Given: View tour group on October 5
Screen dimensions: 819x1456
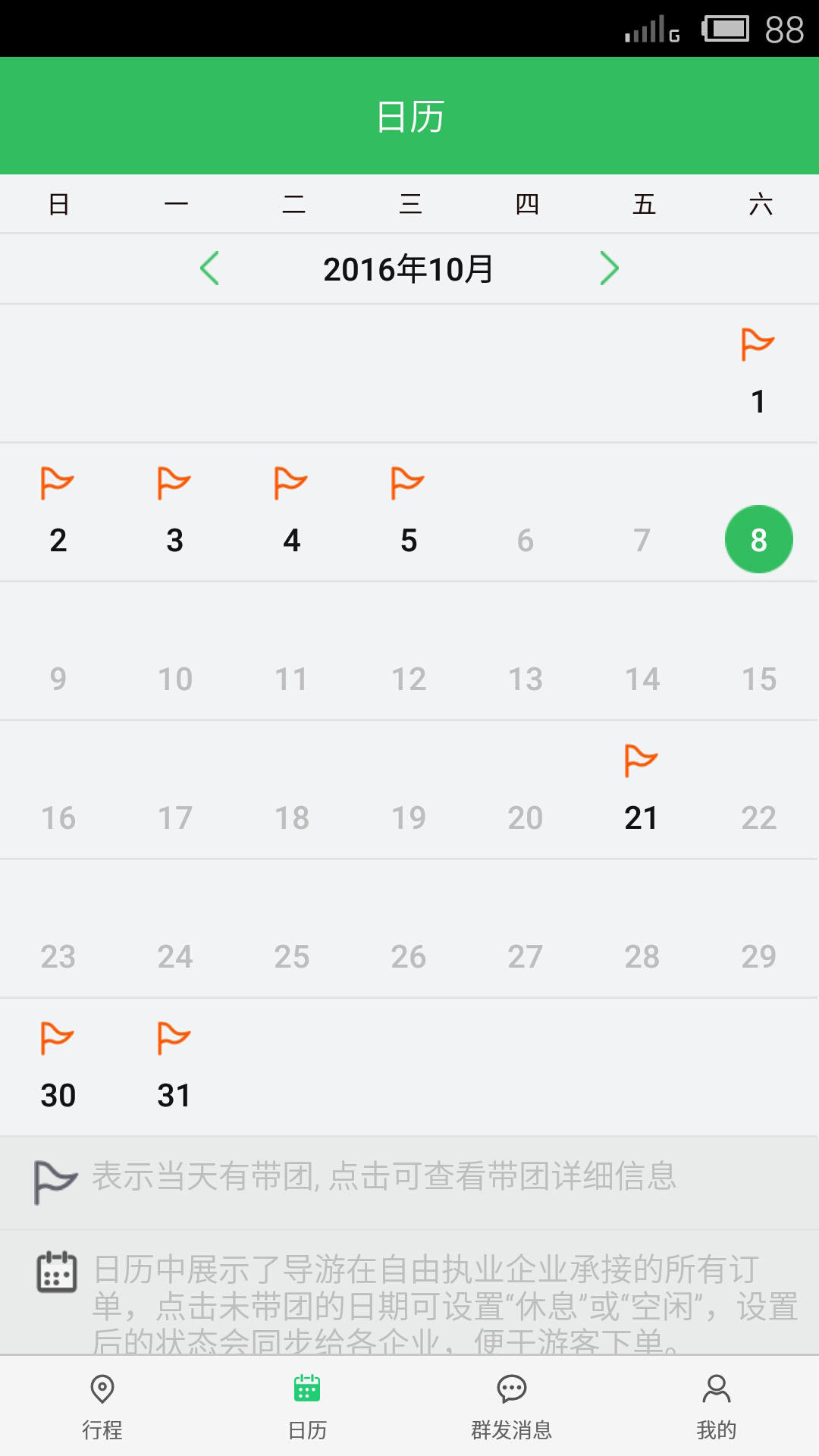Looking at the screenshot, I should [x=409, y=514].
